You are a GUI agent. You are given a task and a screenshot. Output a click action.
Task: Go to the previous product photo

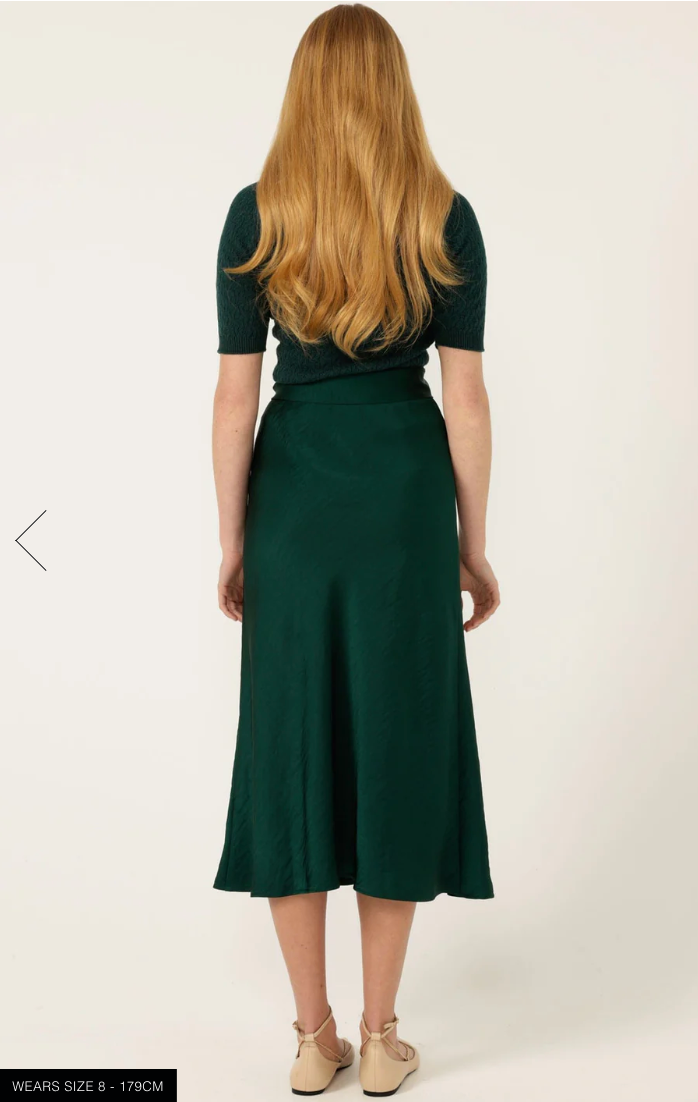click(x=31, y=540)
